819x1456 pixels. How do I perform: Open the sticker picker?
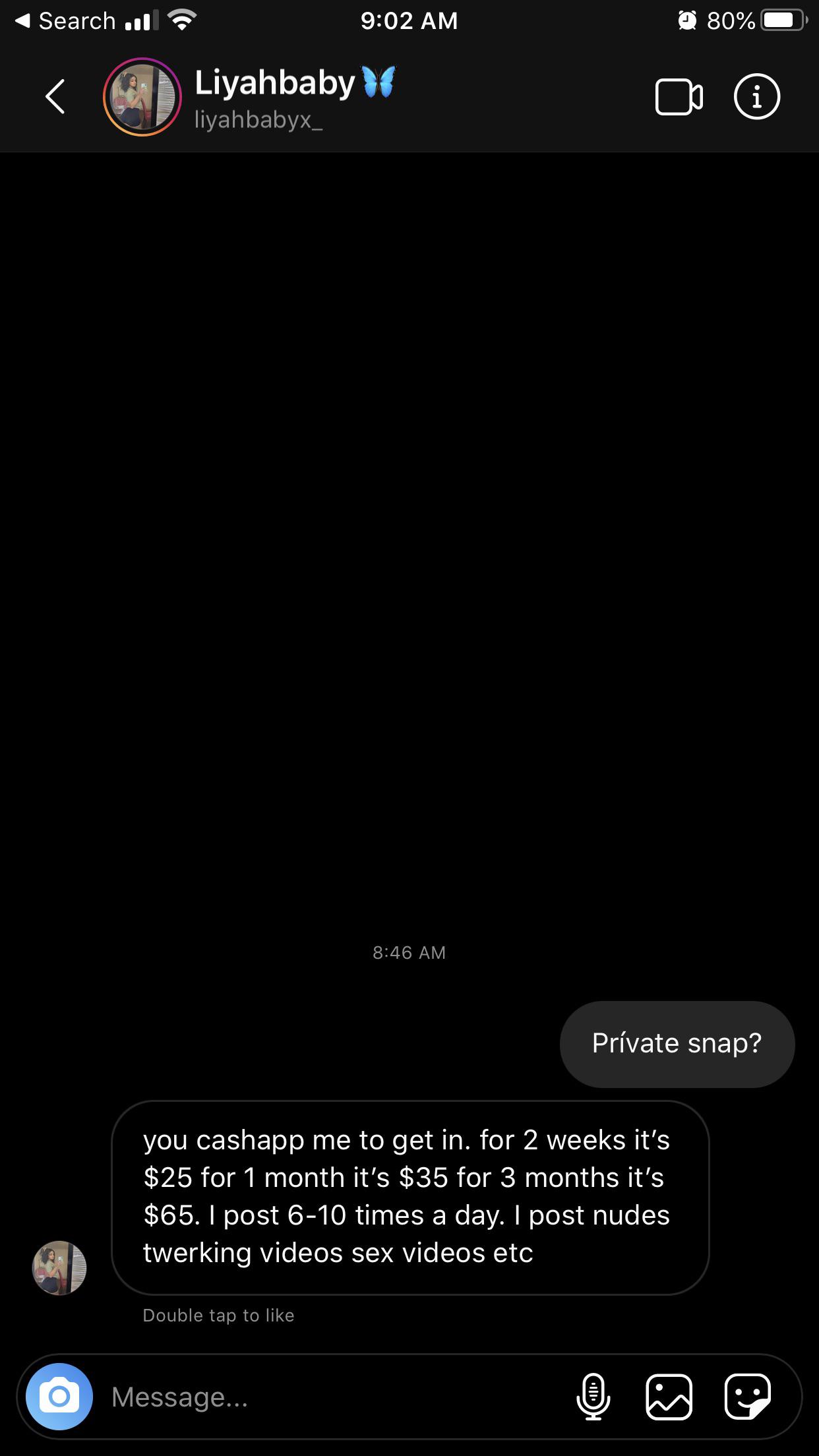(747, 1396)
